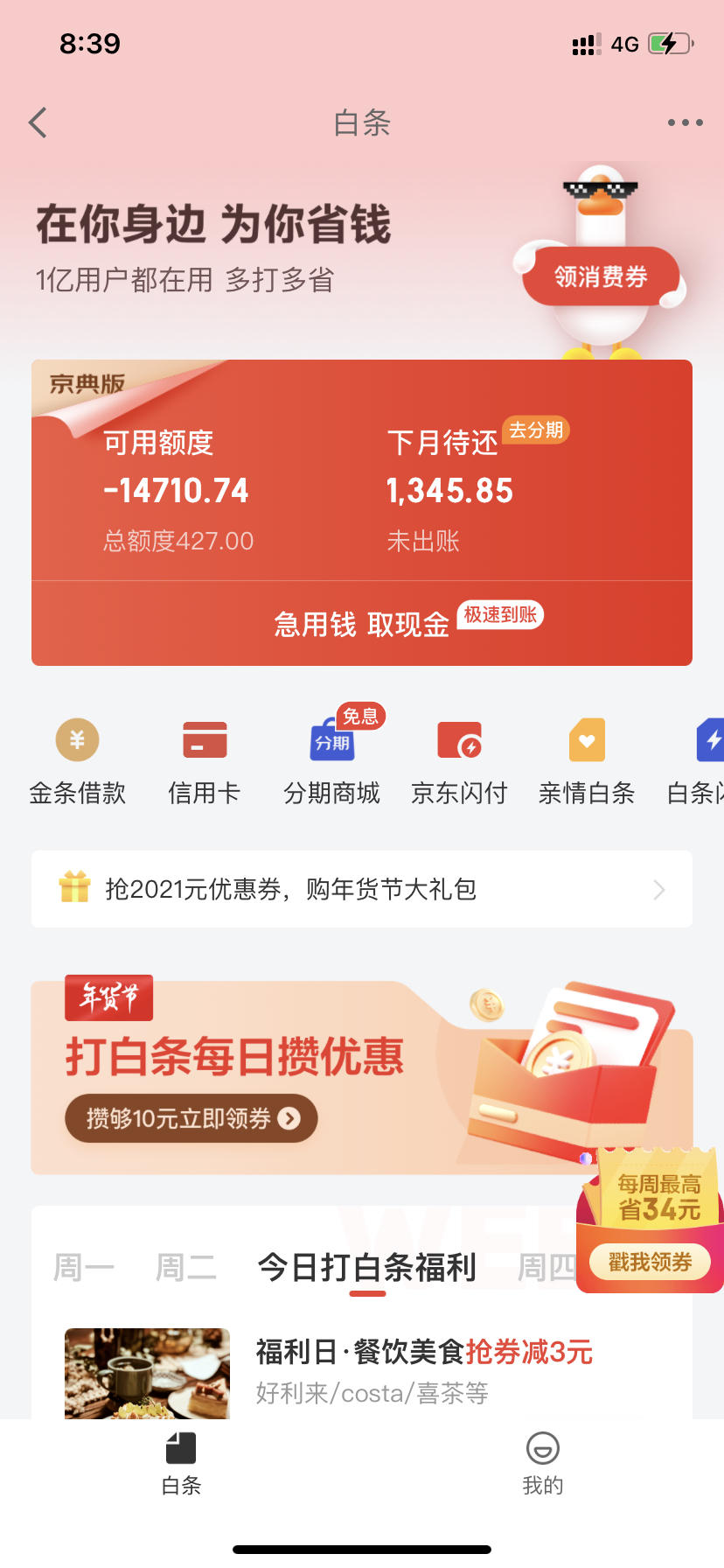Go back using the top-left arrow
This screenshot has height=1568, width=724.
pyautogui.click(x=38, y=122)
